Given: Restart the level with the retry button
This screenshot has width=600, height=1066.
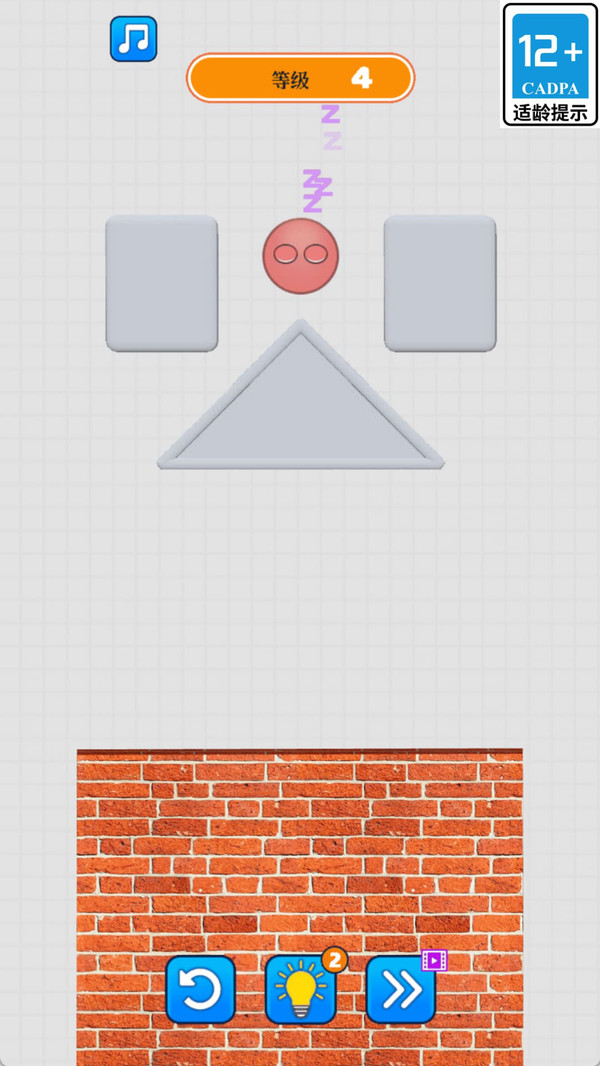Looking at the screenshot, I should tap(200, 989).
